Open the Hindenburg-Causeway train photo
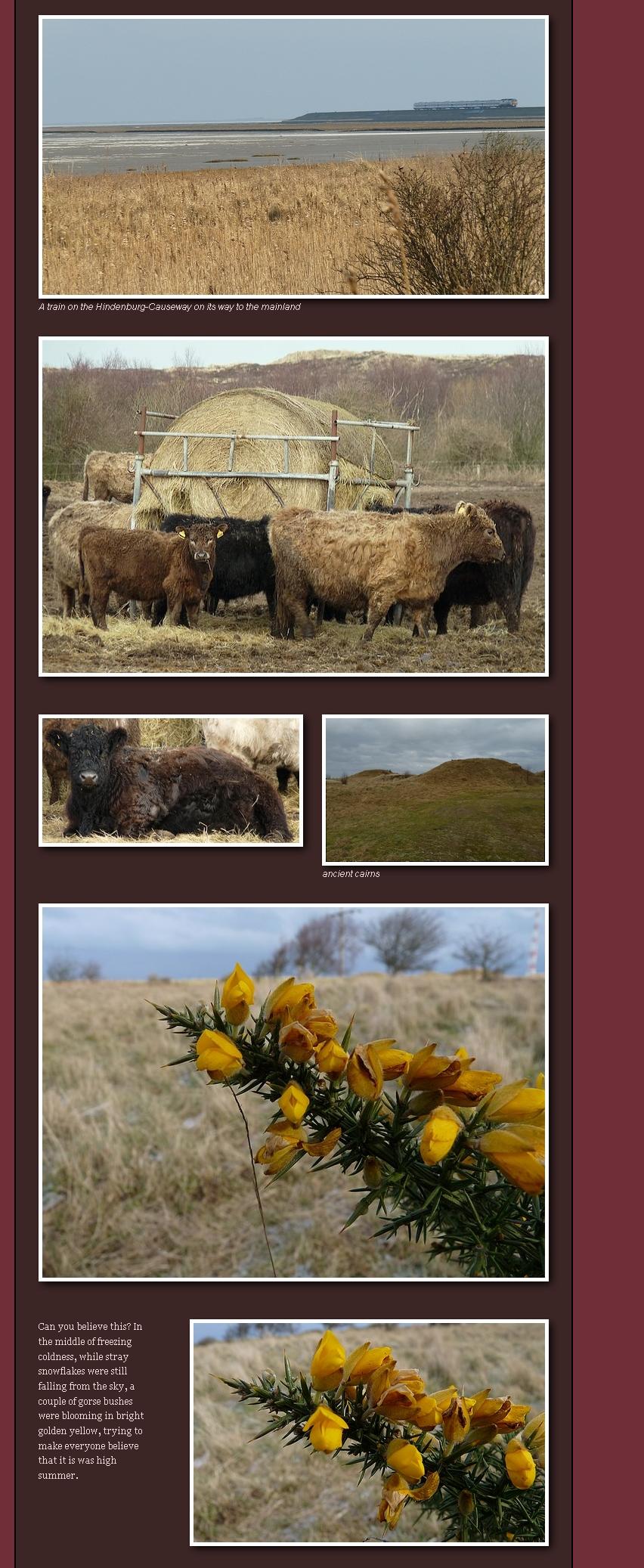The image size is (644, 1568). pyautogui.click(x=293, y=156)
